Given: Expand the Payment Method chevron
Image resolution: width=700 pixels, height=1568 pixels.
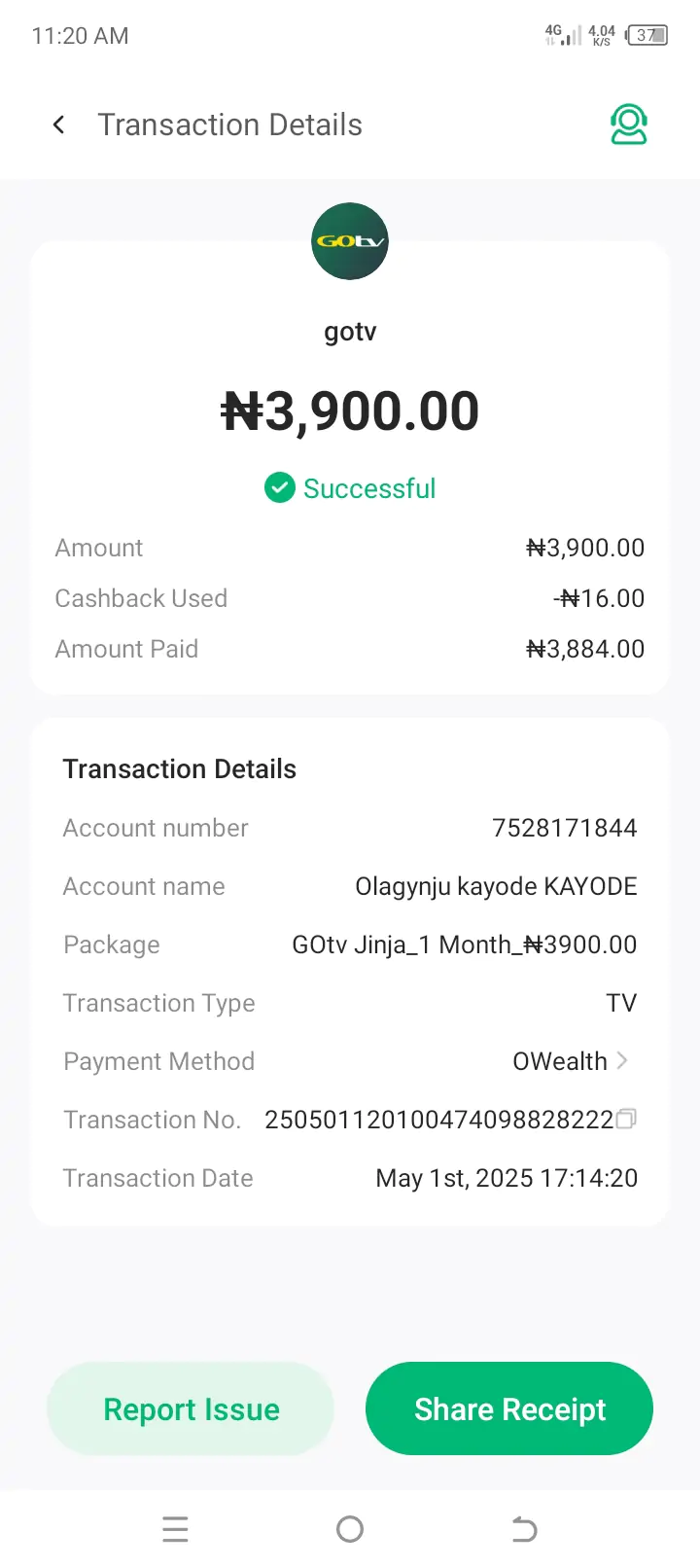Looking at the screenshot, I should tap(623, 1061).
